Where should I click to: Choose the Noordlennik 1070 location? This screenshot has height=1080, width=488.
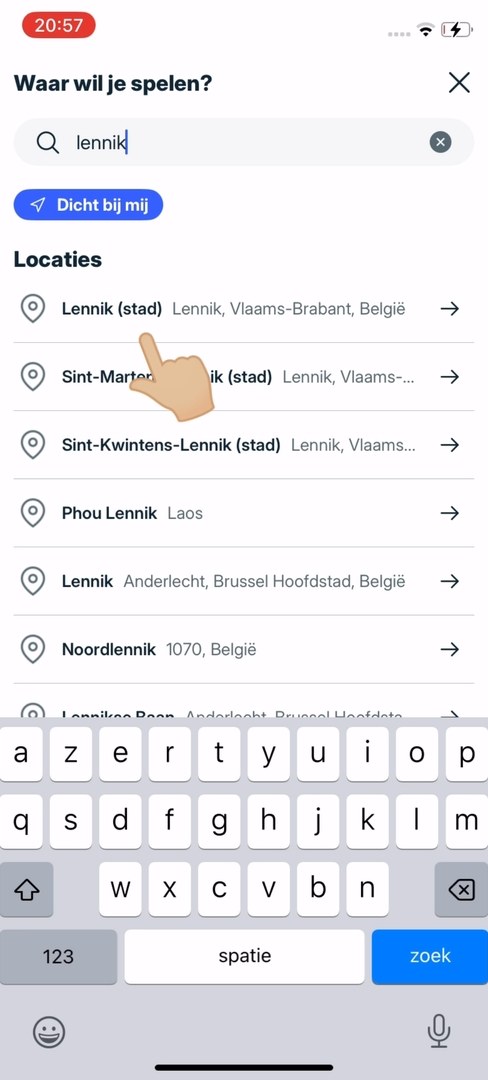click(x=244, y=650)
